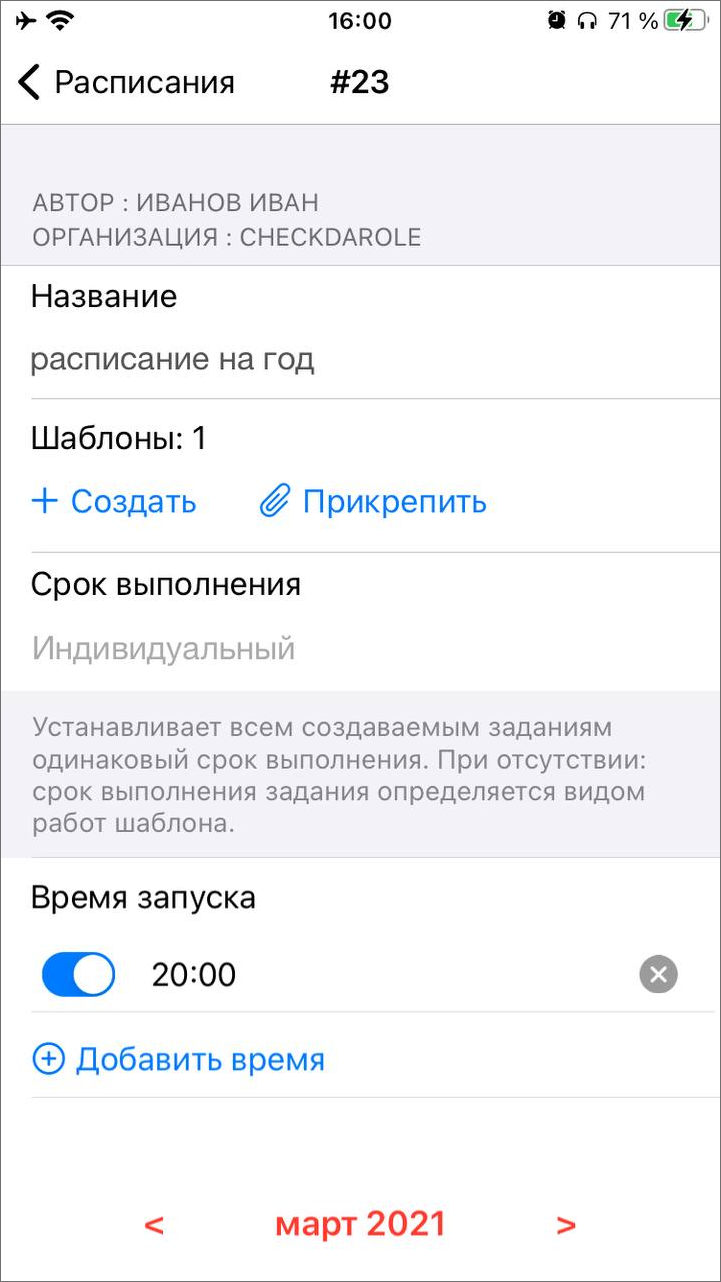Disable the 20:00 launch time switch
The height and width of the screenshot is (1282, 721).
[79, 974]
